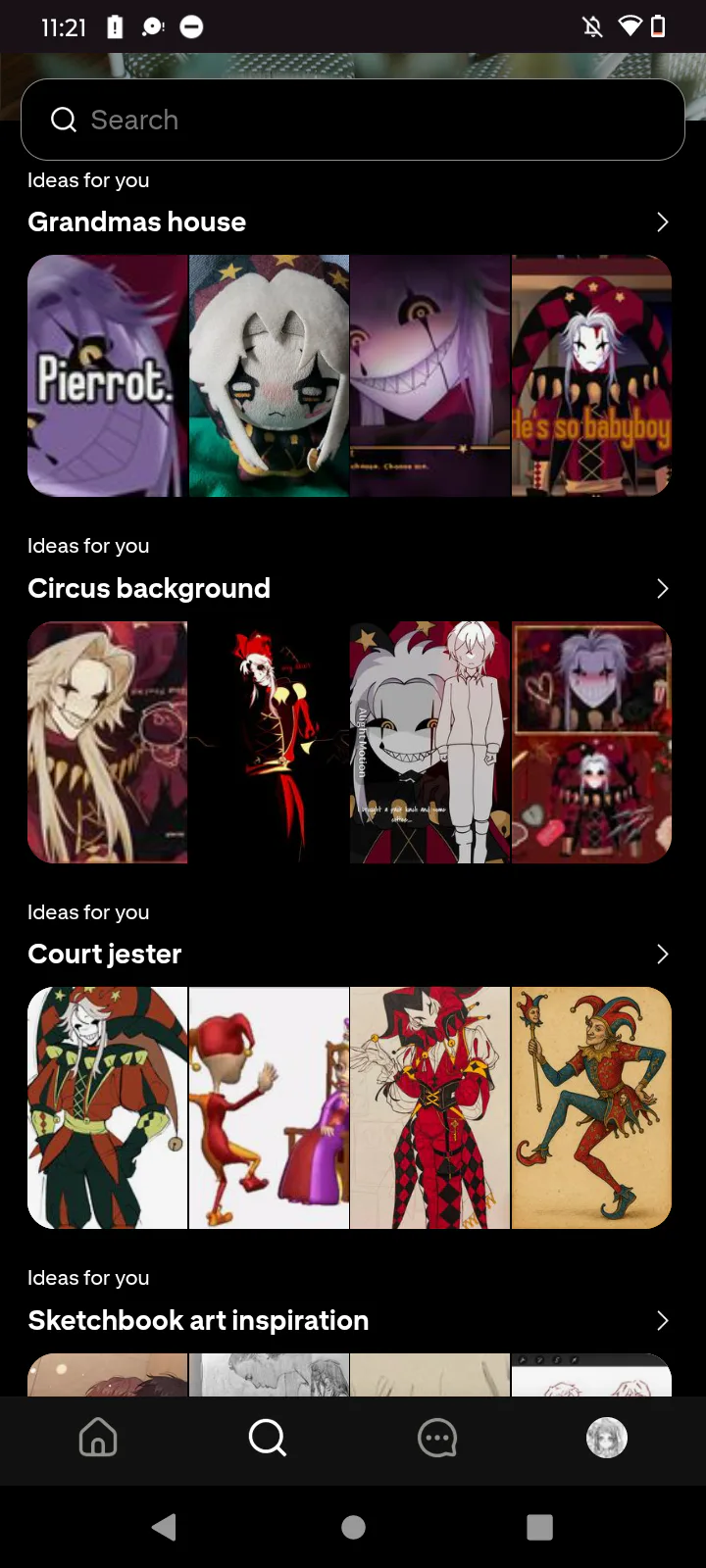Viewport: 706px width, 1568px height.
Task: Open the profile avatar tab
Action: pos(607,1438)
